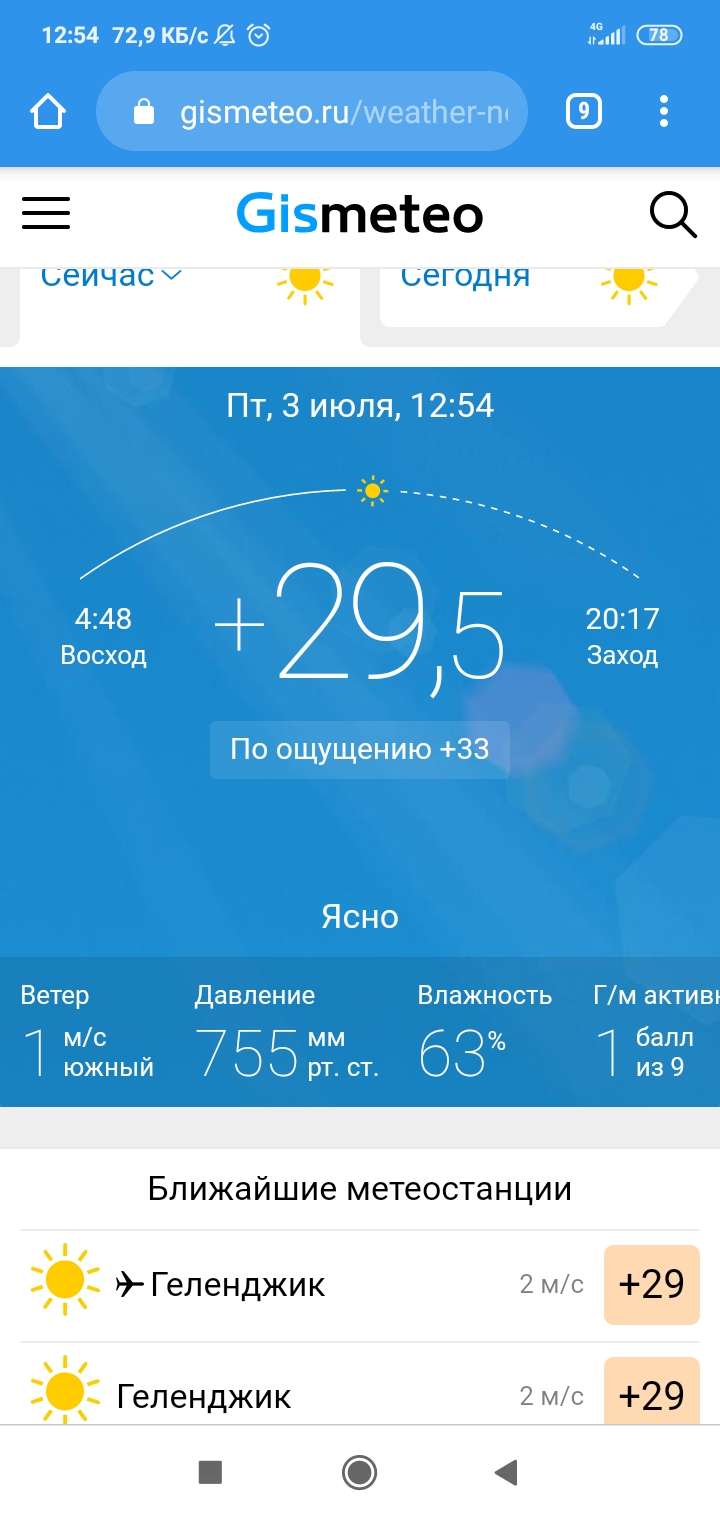This screenshot has width=720, height=1520.
Task: Open the Gismeteo site search
Action: [x=672, y=214]
